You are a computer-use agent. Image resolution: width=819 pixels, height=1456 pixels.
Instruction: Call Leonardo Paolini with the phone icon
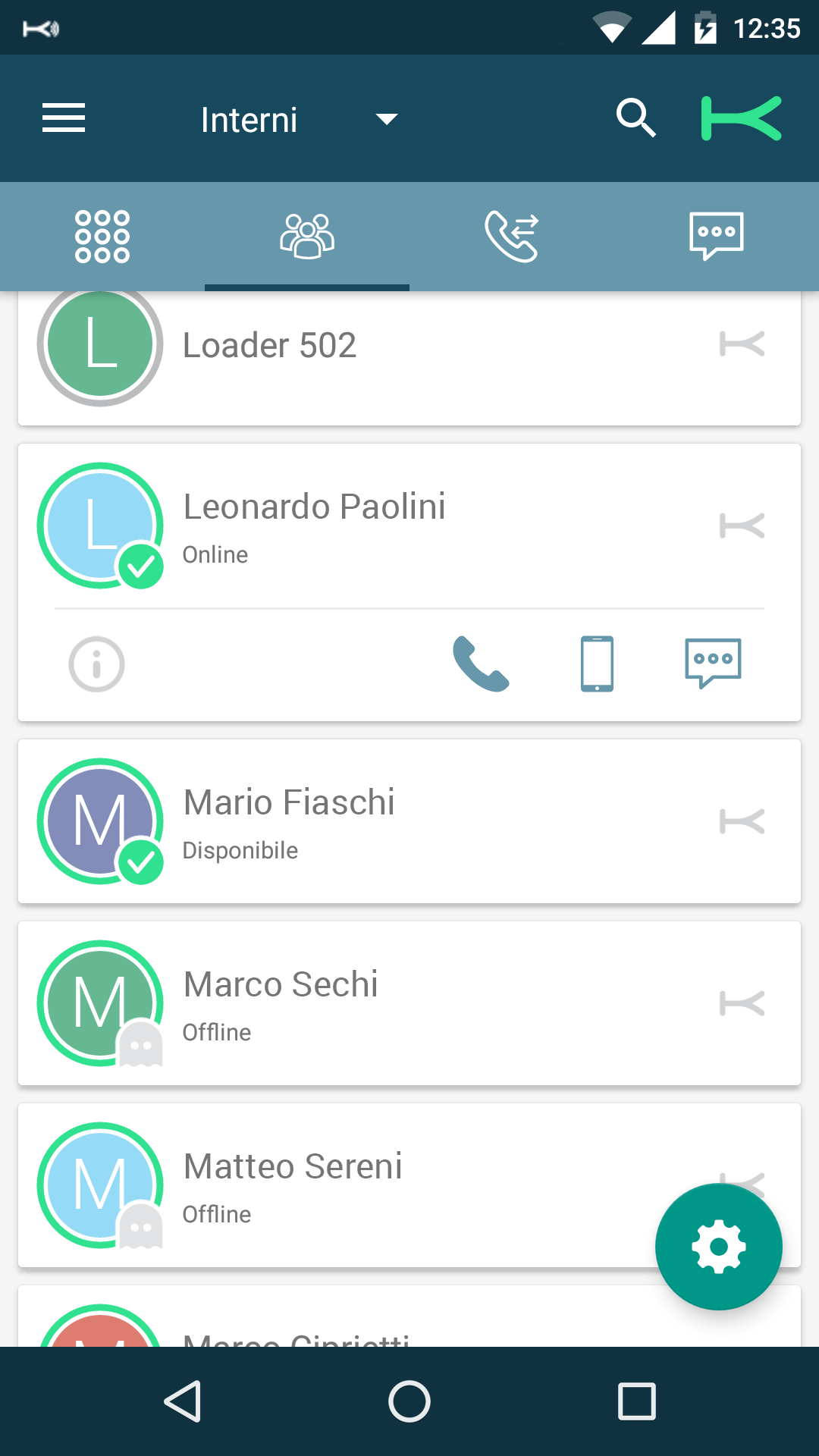tap(481, 664)
